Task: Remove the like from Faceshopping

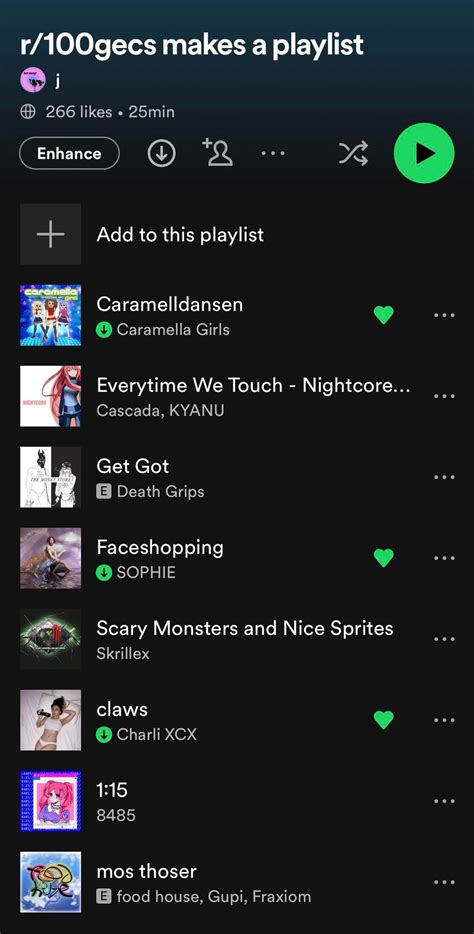Action: (383, 558)
